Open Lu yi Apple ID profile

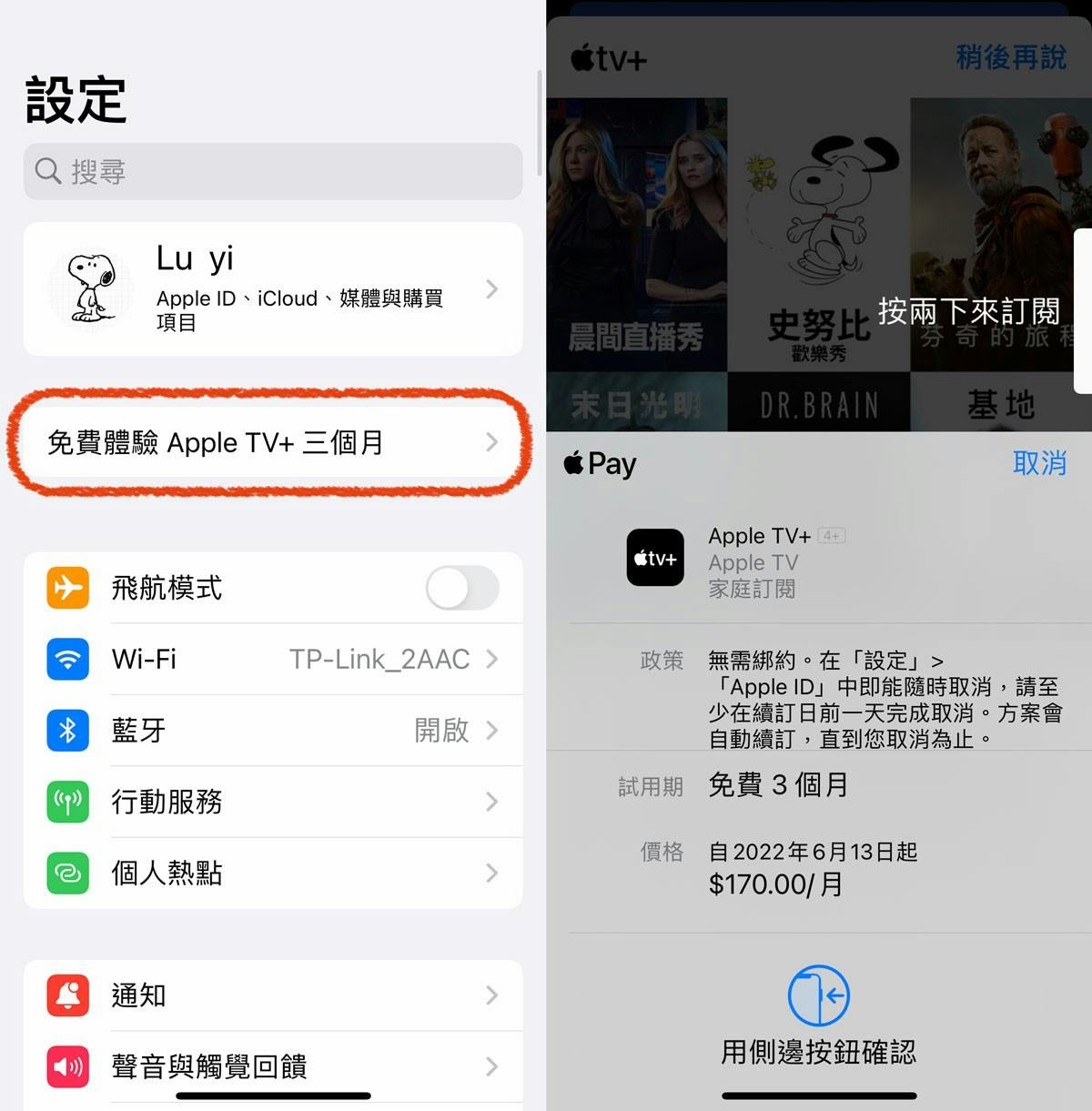pos(273,288)
